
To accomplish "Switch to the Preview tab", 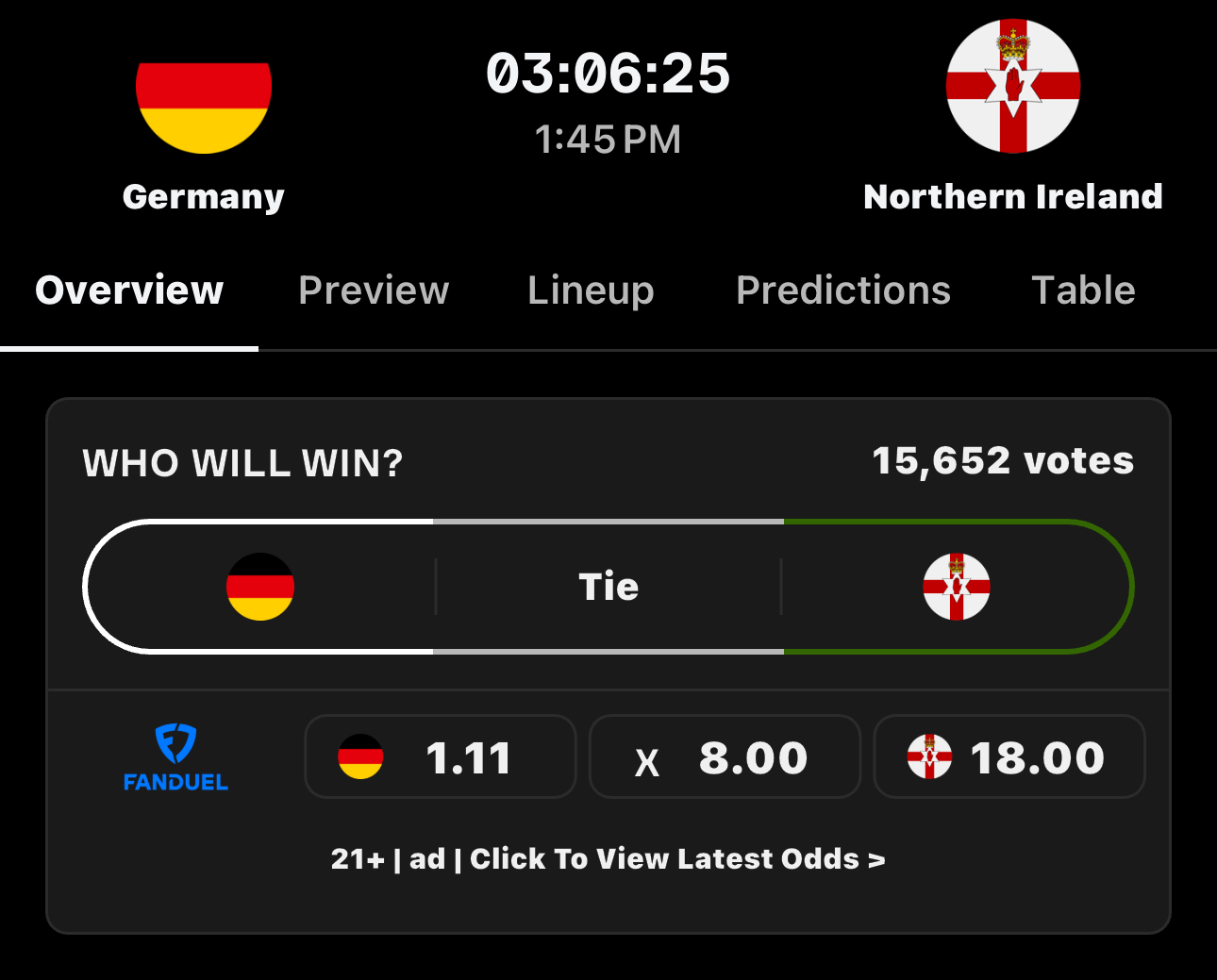I will click(374, 291).
